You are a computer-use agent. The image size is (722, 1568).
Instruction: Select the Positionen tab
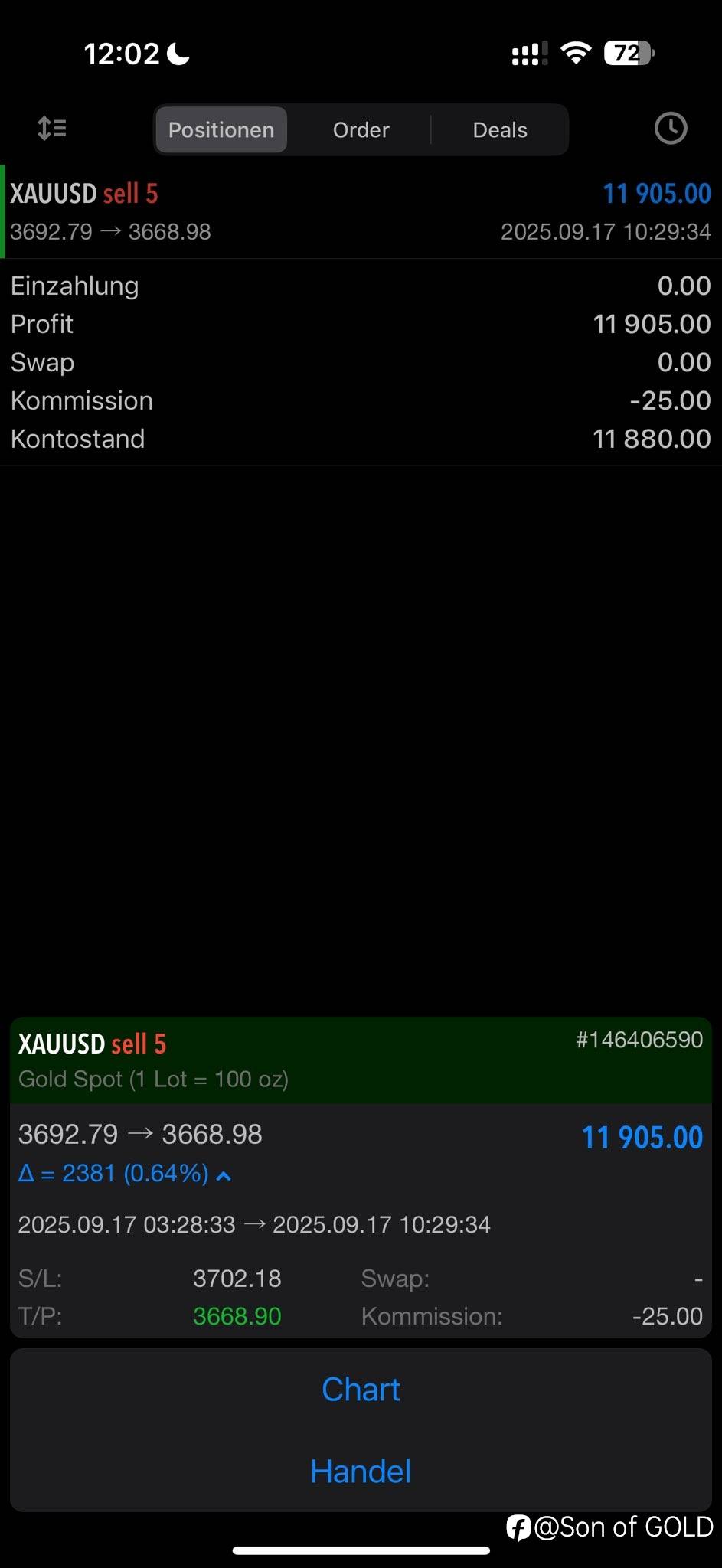click(221, 129)
